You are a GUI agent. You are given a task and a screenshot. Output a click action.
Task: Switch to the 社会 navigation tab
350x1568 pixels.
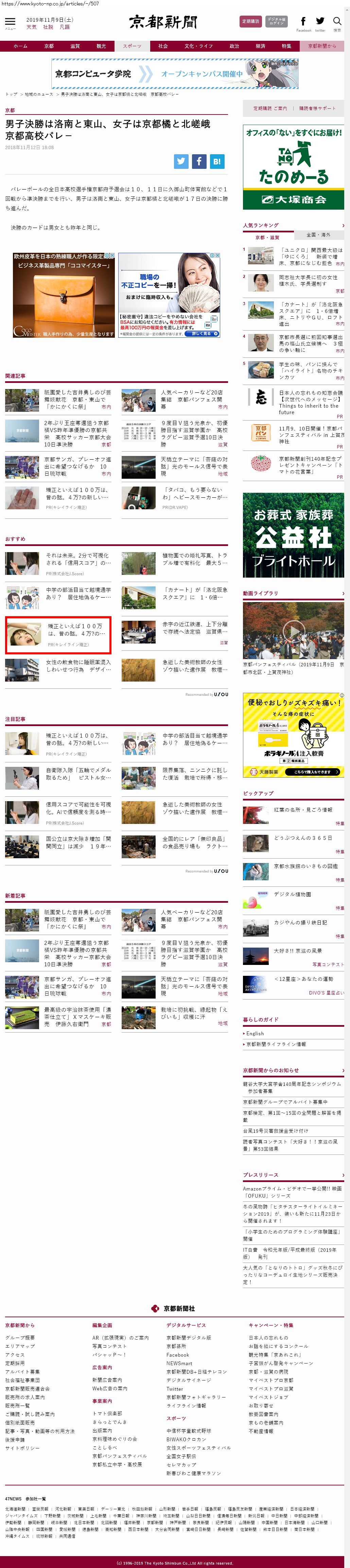coord(162,46)
